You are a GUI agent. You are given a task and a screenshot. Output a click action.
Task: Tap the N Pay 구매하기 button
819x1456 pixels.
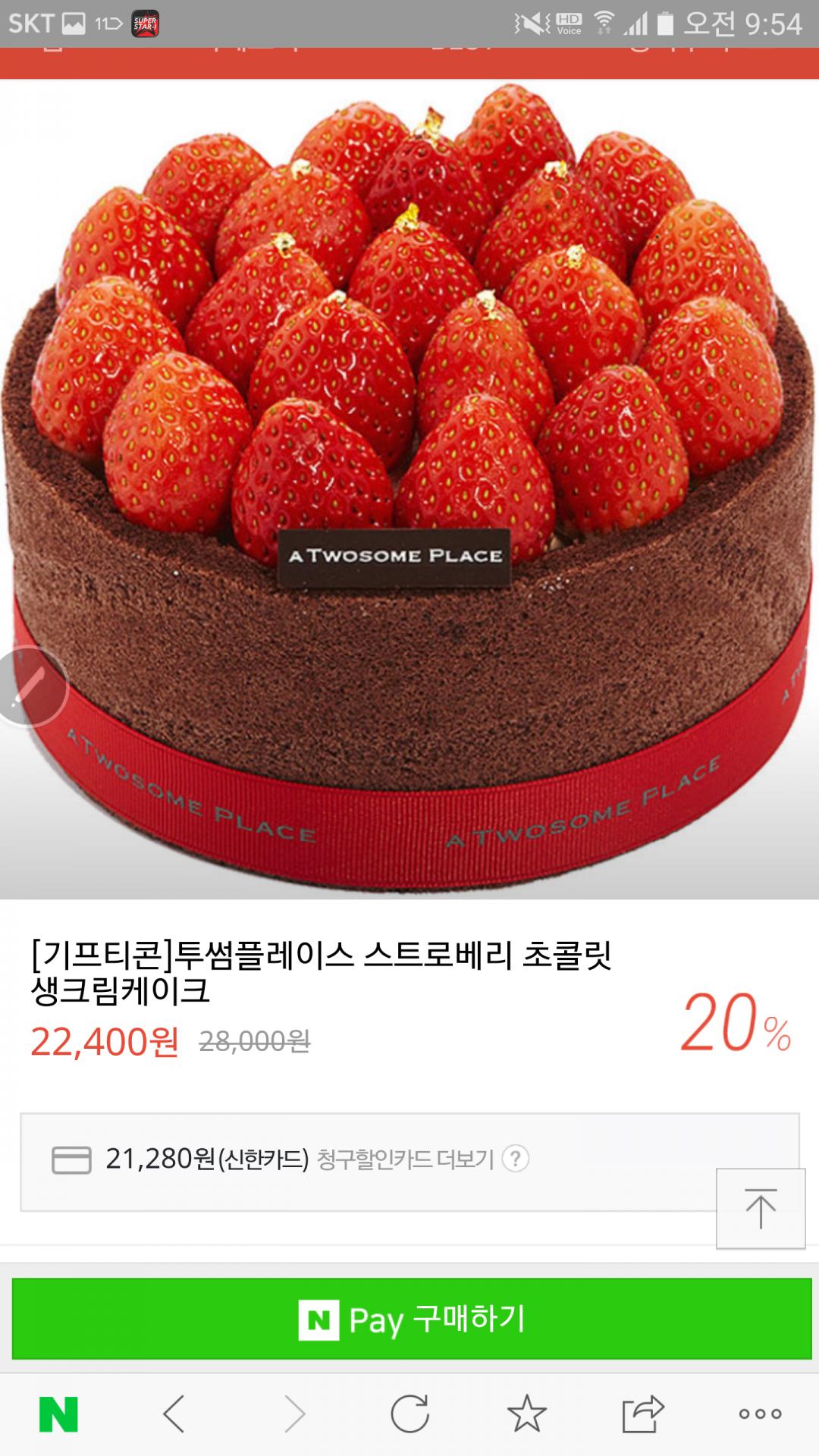(x=411, y=1319)
